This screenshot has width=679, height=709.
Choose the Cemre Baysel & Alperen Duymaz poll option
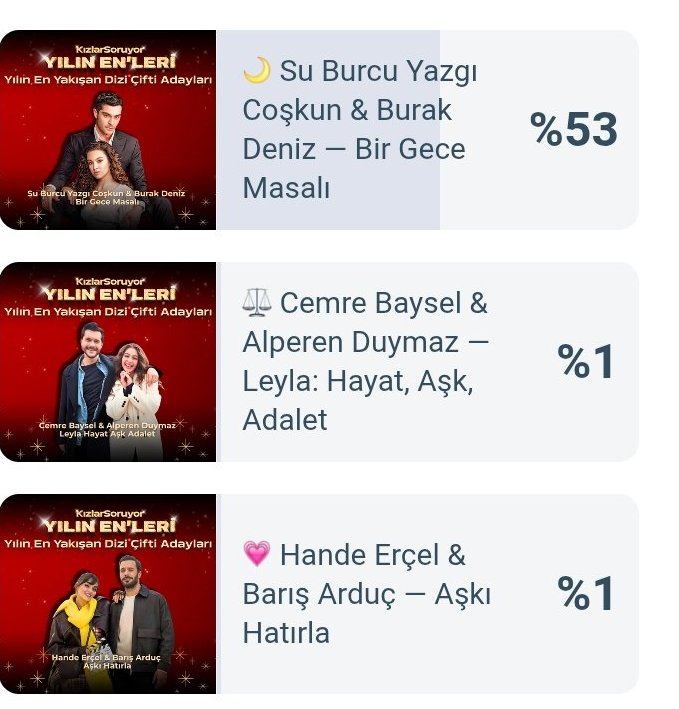click(366, 362)
